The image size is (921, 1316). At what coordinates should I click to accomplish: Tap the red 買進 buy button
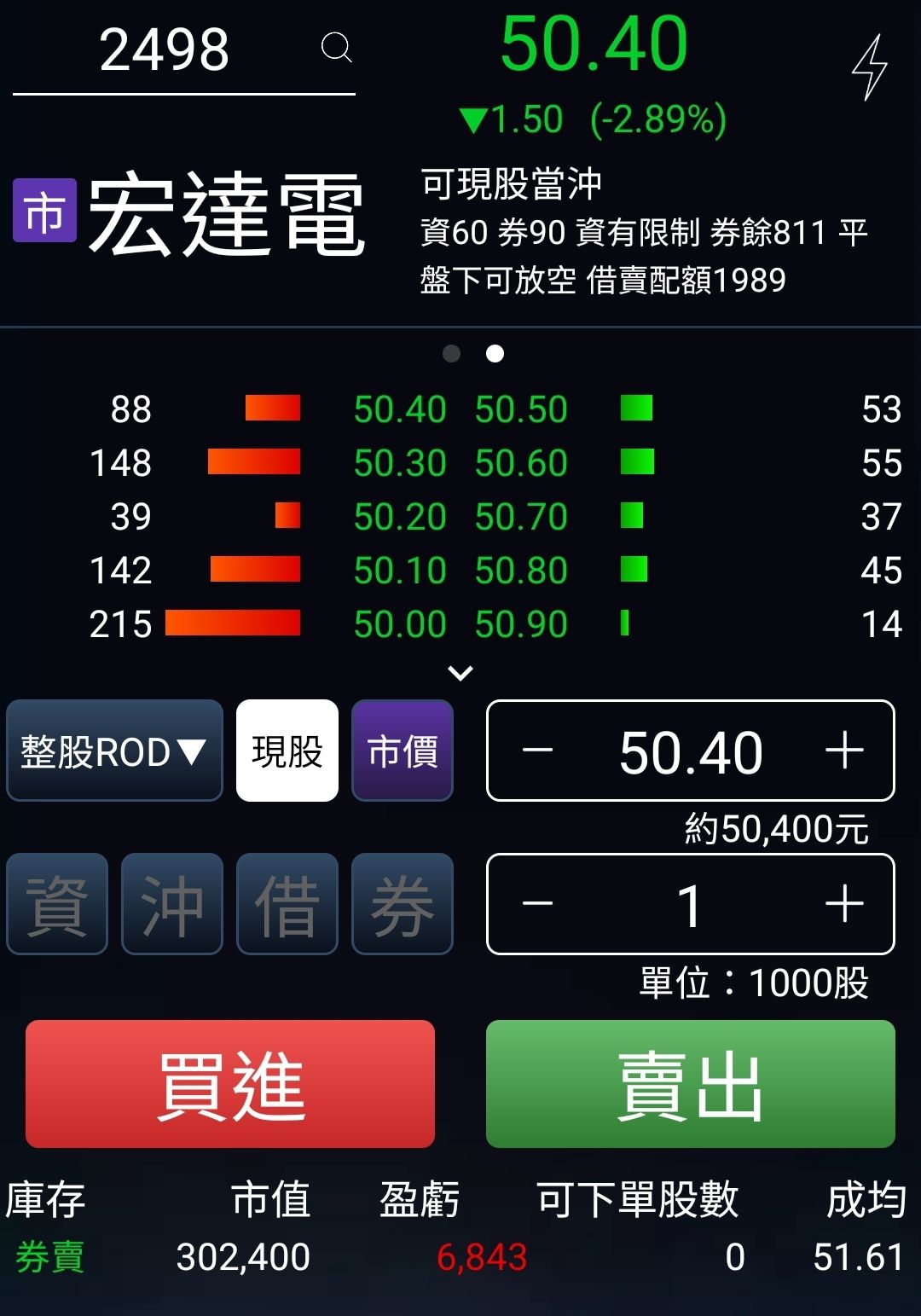[x=230, y=1084]
